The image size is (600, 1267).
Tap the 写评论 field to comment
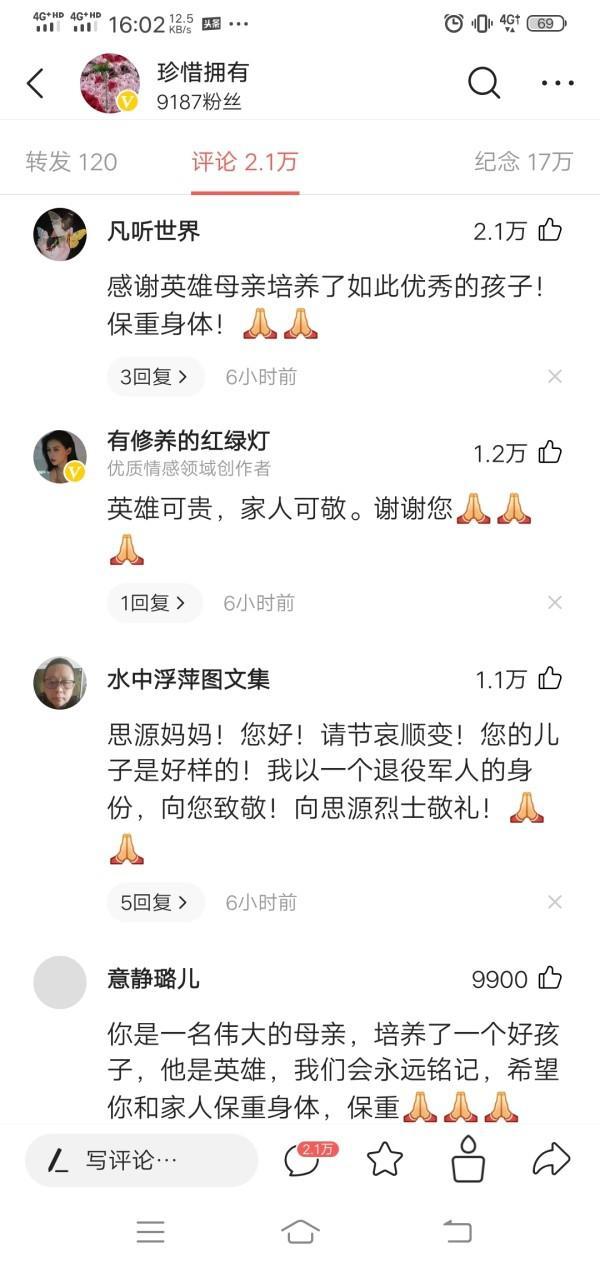(140, 1160)
